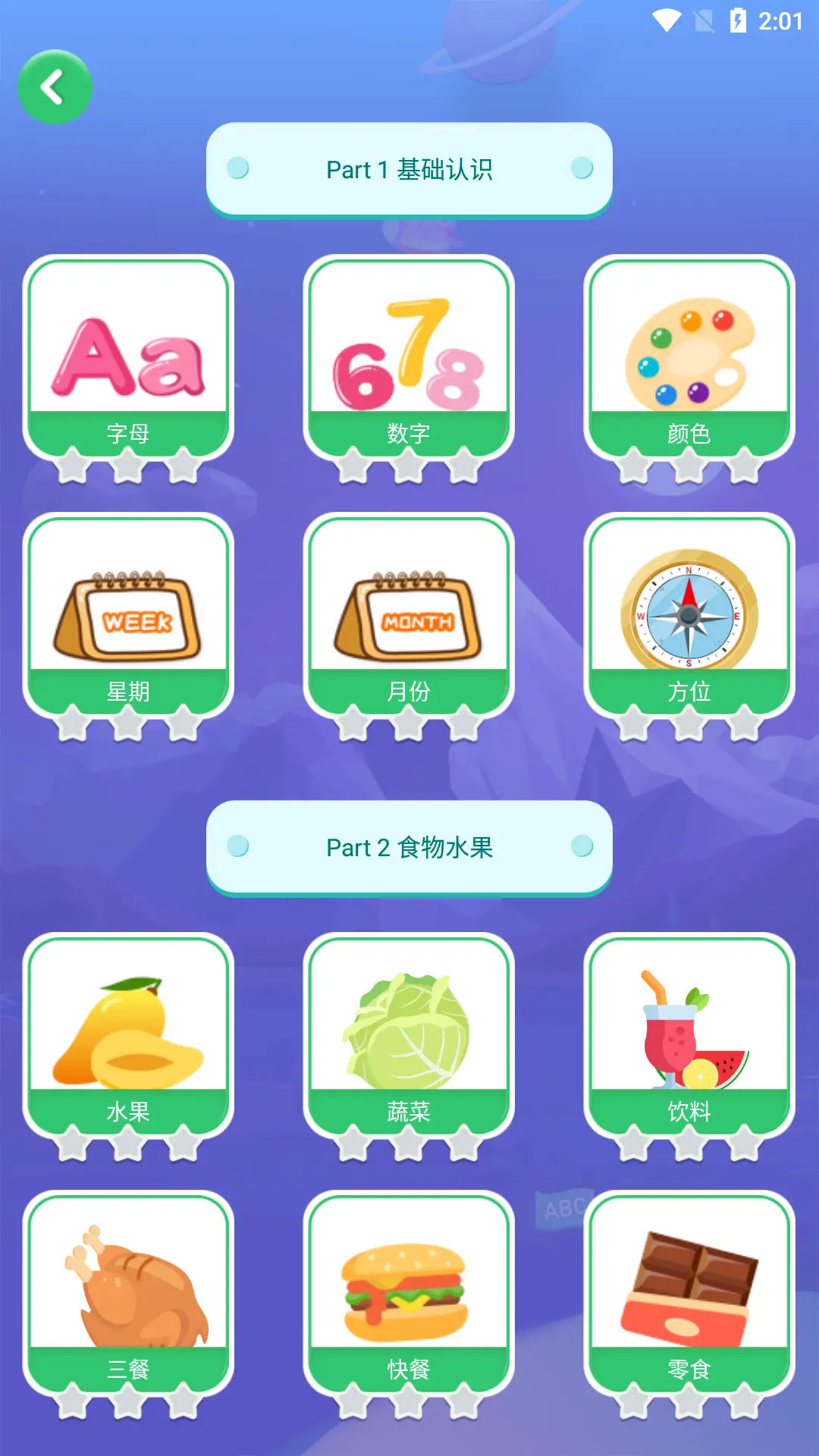Open the 方位 compass directions card
Screen dimensions: 819x1456
tap(689, 614)
